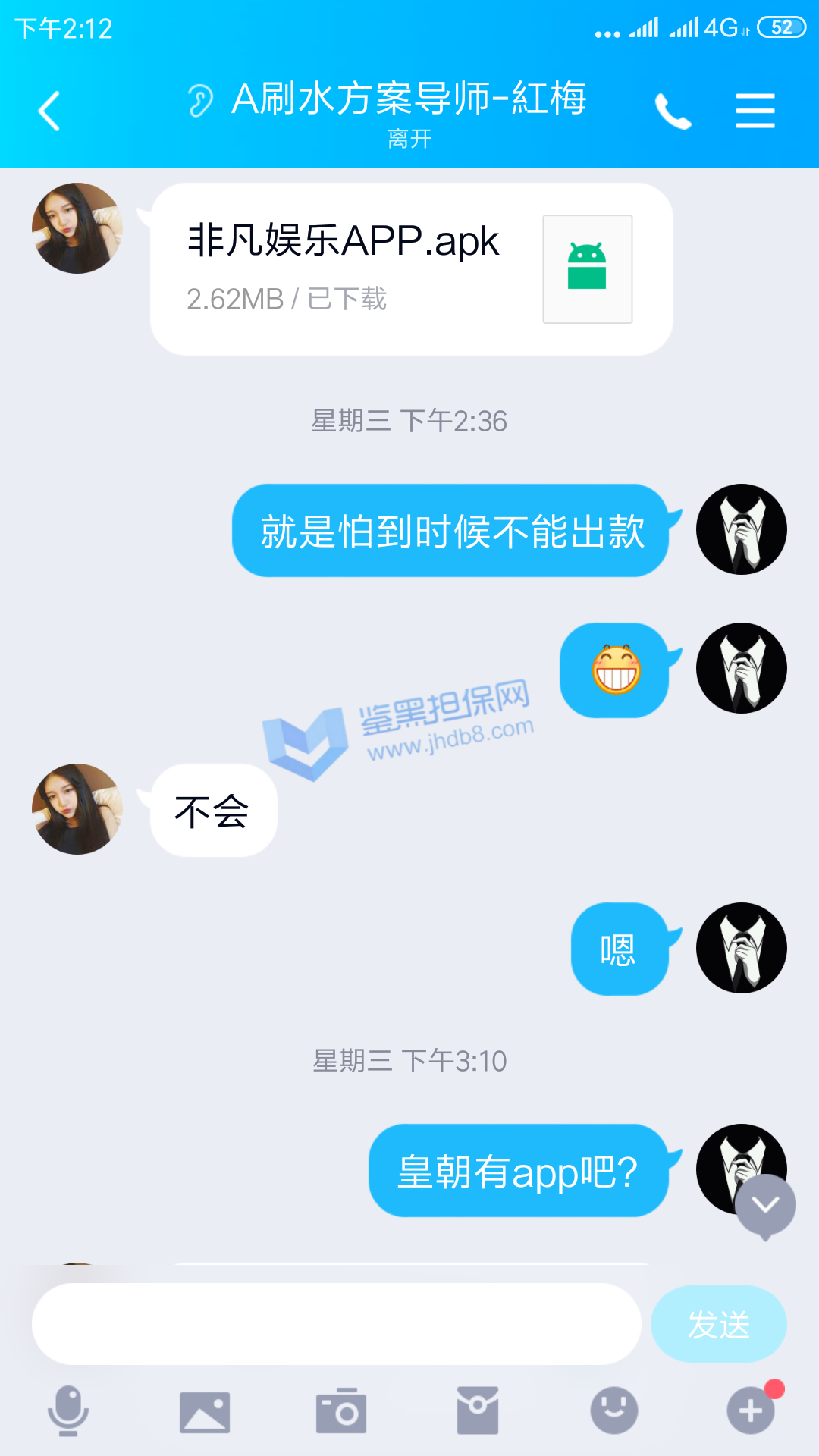The width and height of the screenshot is (819, 1456).
Task: Record a voice message with microphone
Action: click(68, 1411)
